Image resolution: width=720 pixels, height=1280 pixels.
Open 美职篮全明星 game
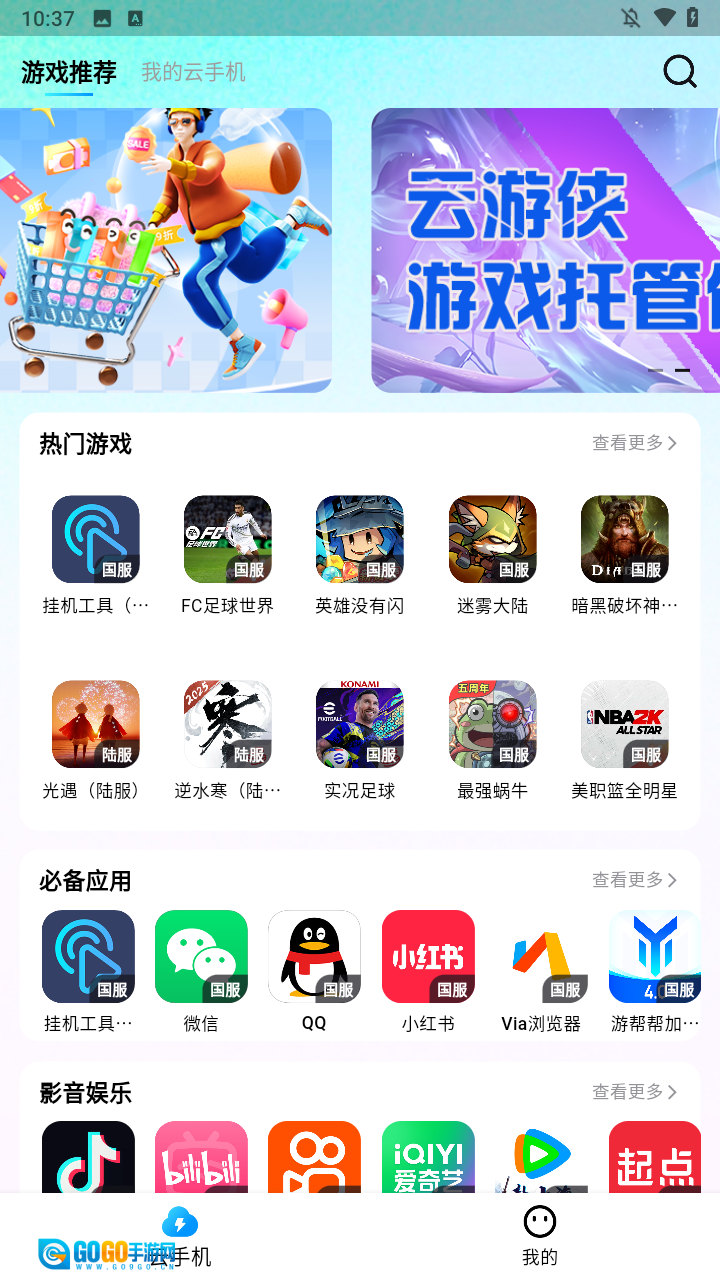tap(624, 725)
